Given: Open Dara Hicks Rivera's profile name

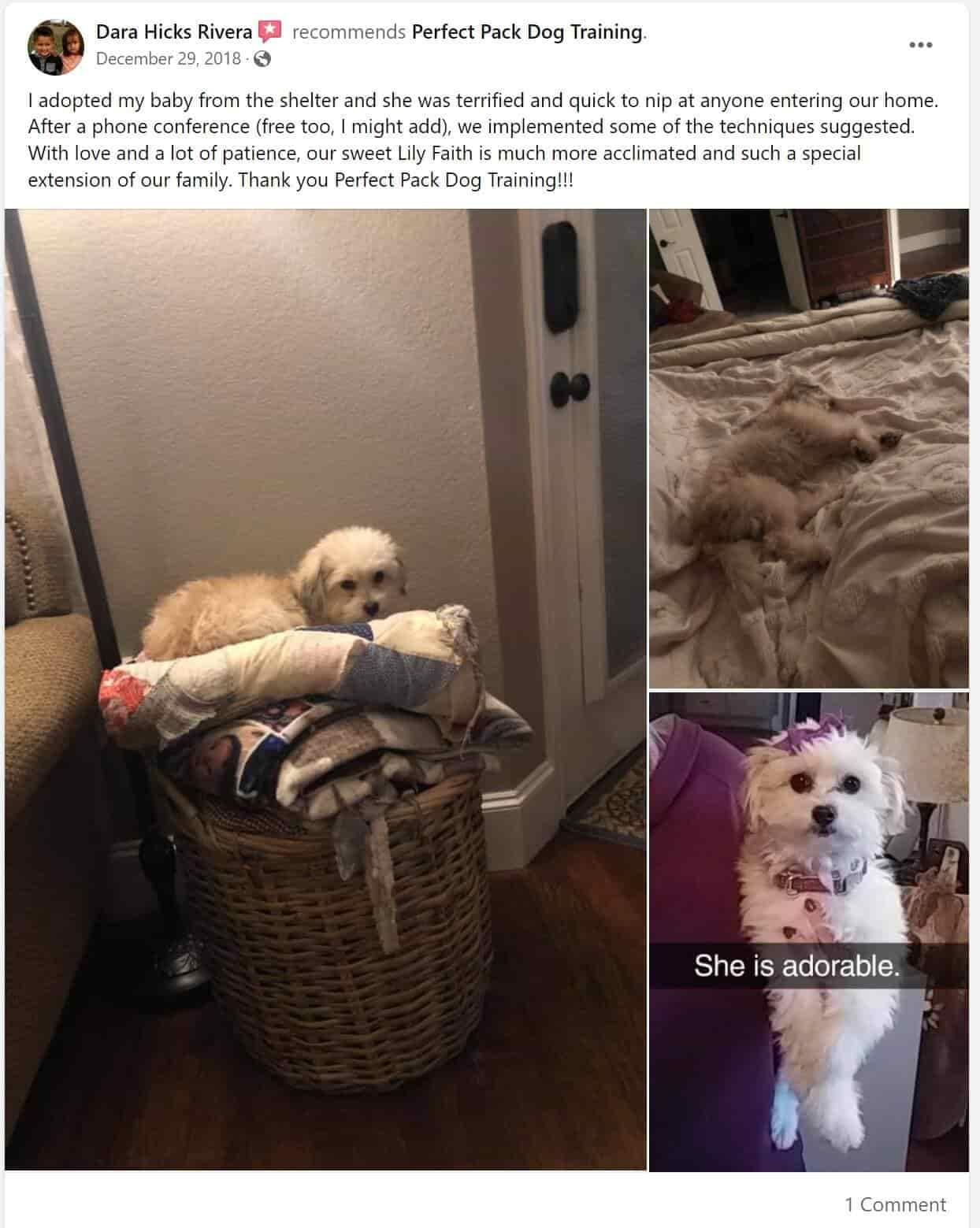Looking at the screenshot, I should click(173, 32).
